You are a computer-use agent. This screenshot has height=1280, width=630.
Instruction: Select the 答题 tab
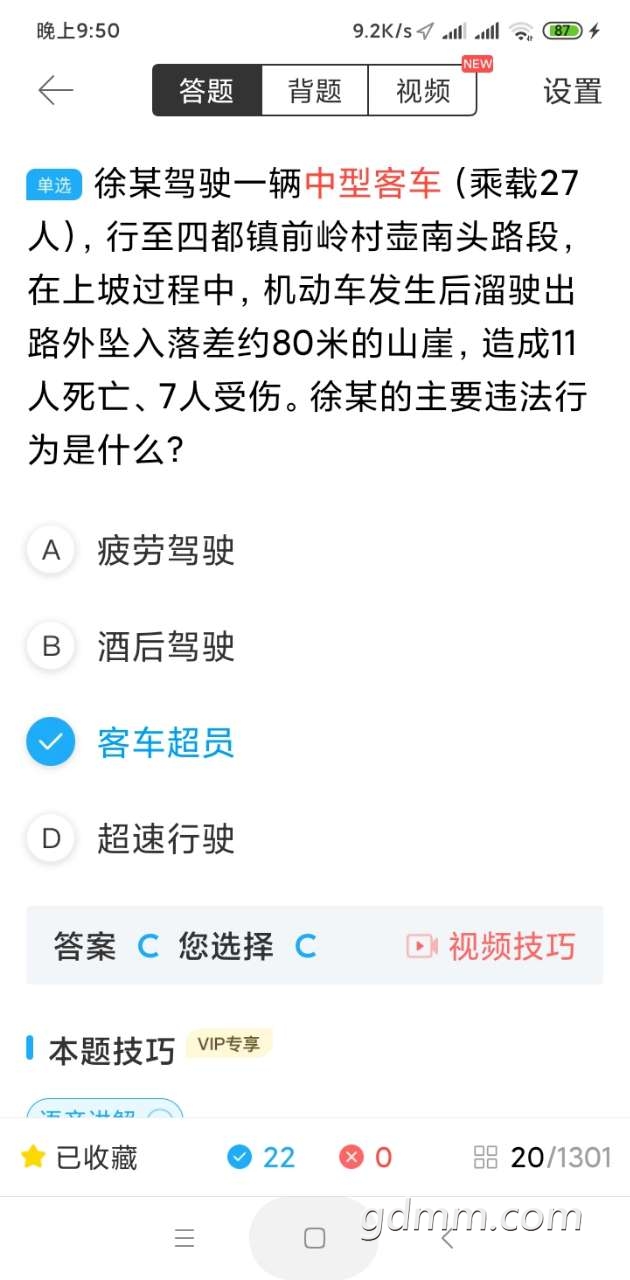207,91
